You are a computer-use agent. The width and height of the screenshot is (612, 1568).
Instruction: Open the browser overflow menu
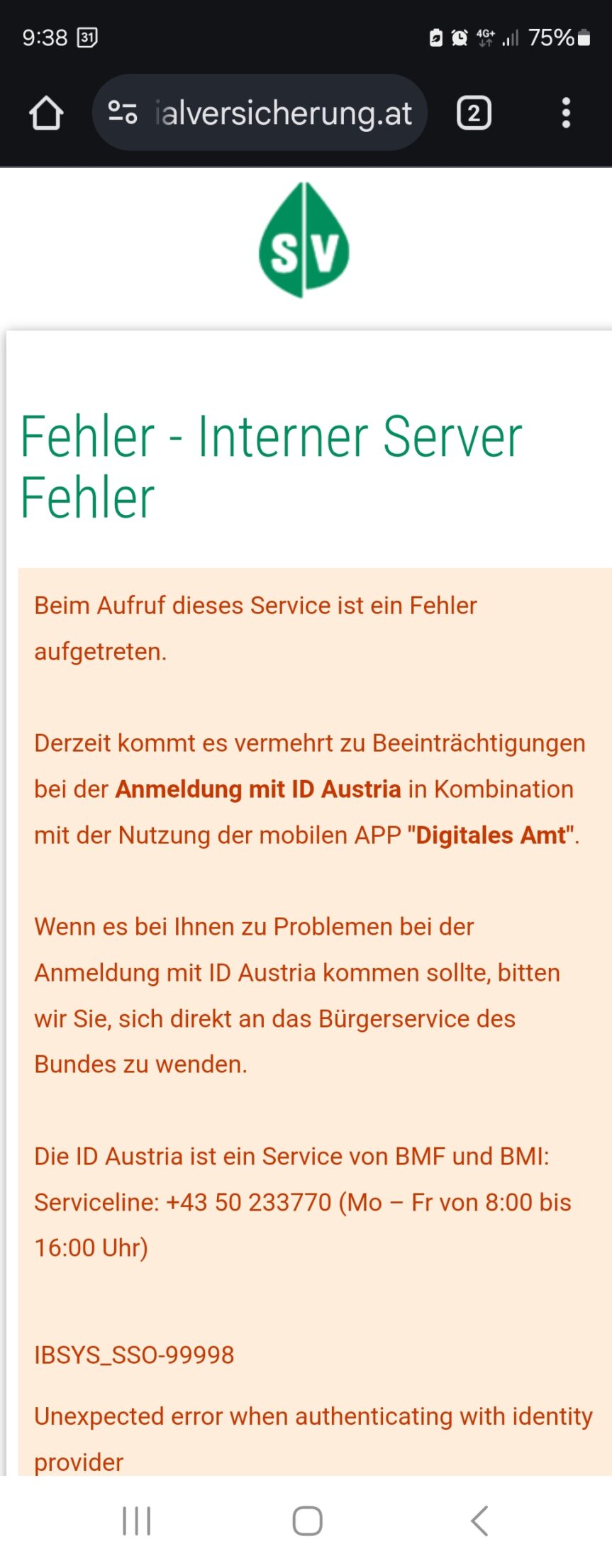click(x=565, y=113)
